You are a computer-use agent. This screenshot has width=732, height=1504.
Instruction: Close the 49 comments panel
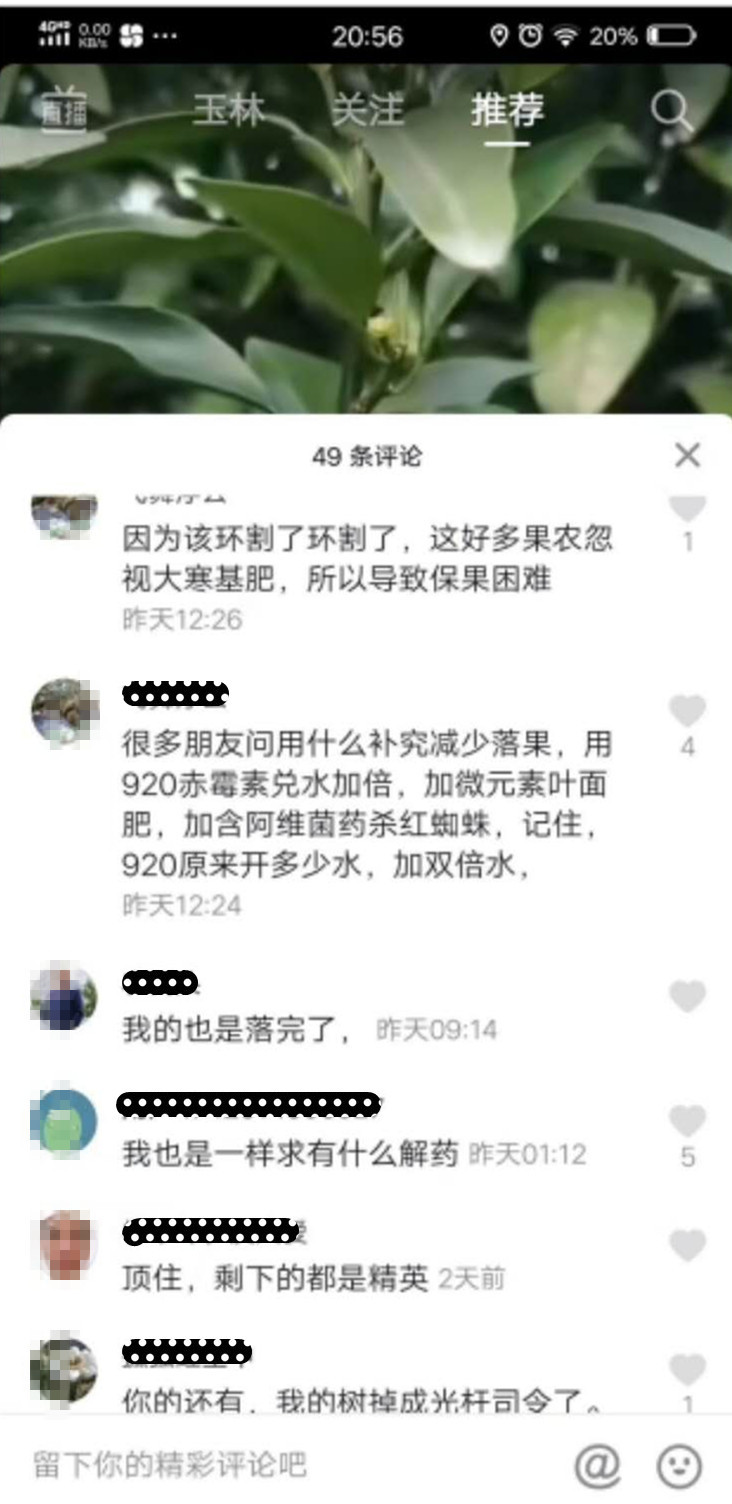pyautogui.click(x=687, y=456)
